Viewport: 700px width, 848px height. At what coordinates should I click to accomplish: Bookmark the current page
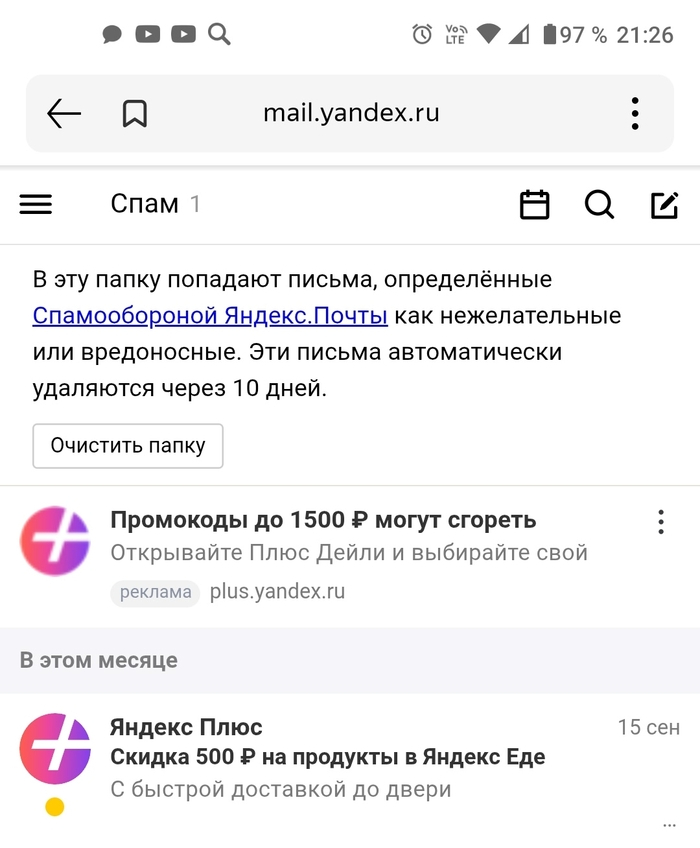pos(135,114)
